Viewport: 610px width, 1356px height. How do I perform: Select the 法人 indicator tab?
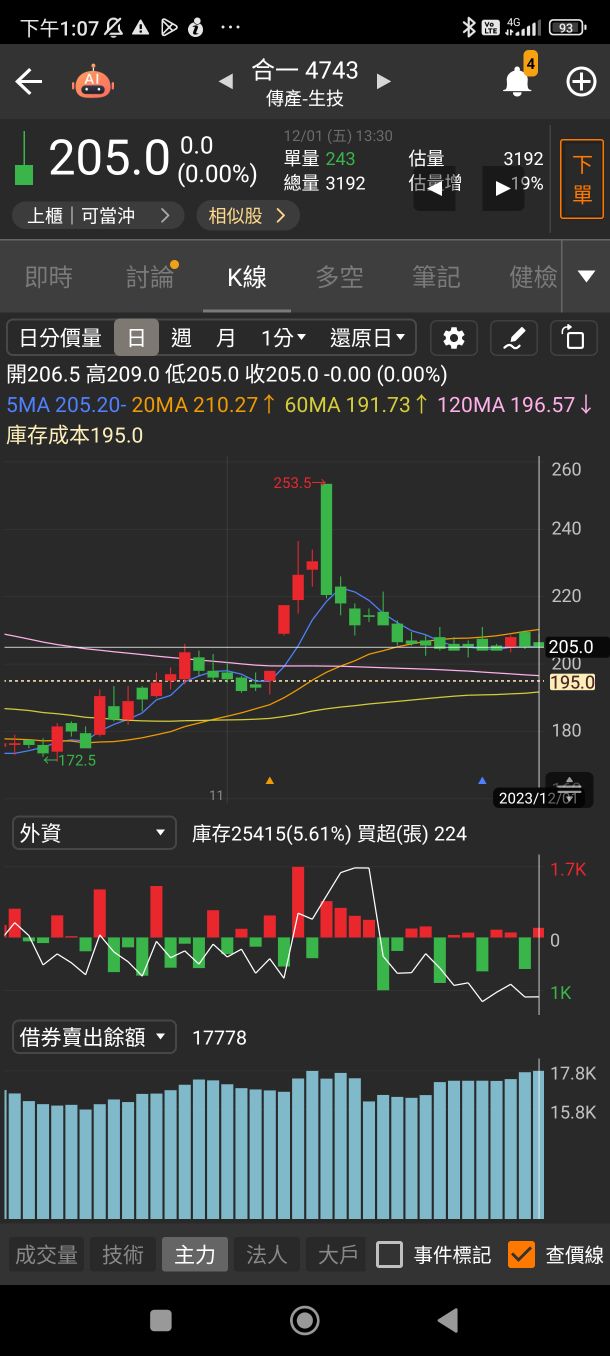(266, 1254)
